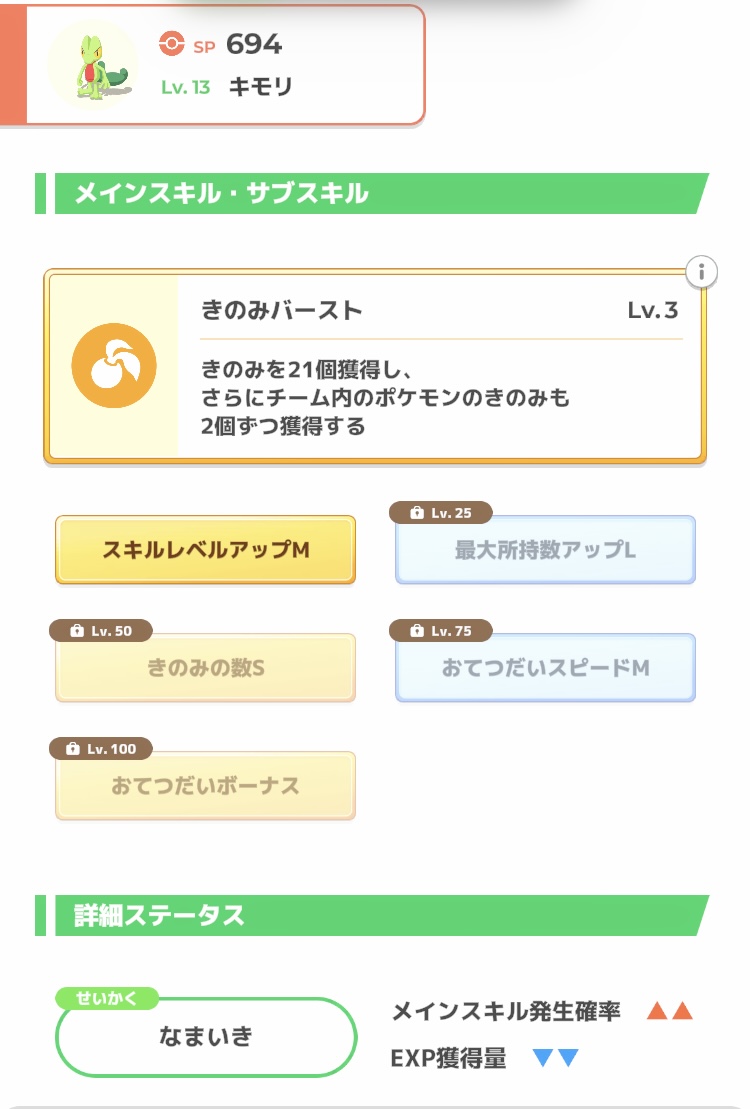Open the locked おてつだいボーナス sub skill
Image resolution: width=750 pixels, height=1109 pixels.
(x=205, y=785)
